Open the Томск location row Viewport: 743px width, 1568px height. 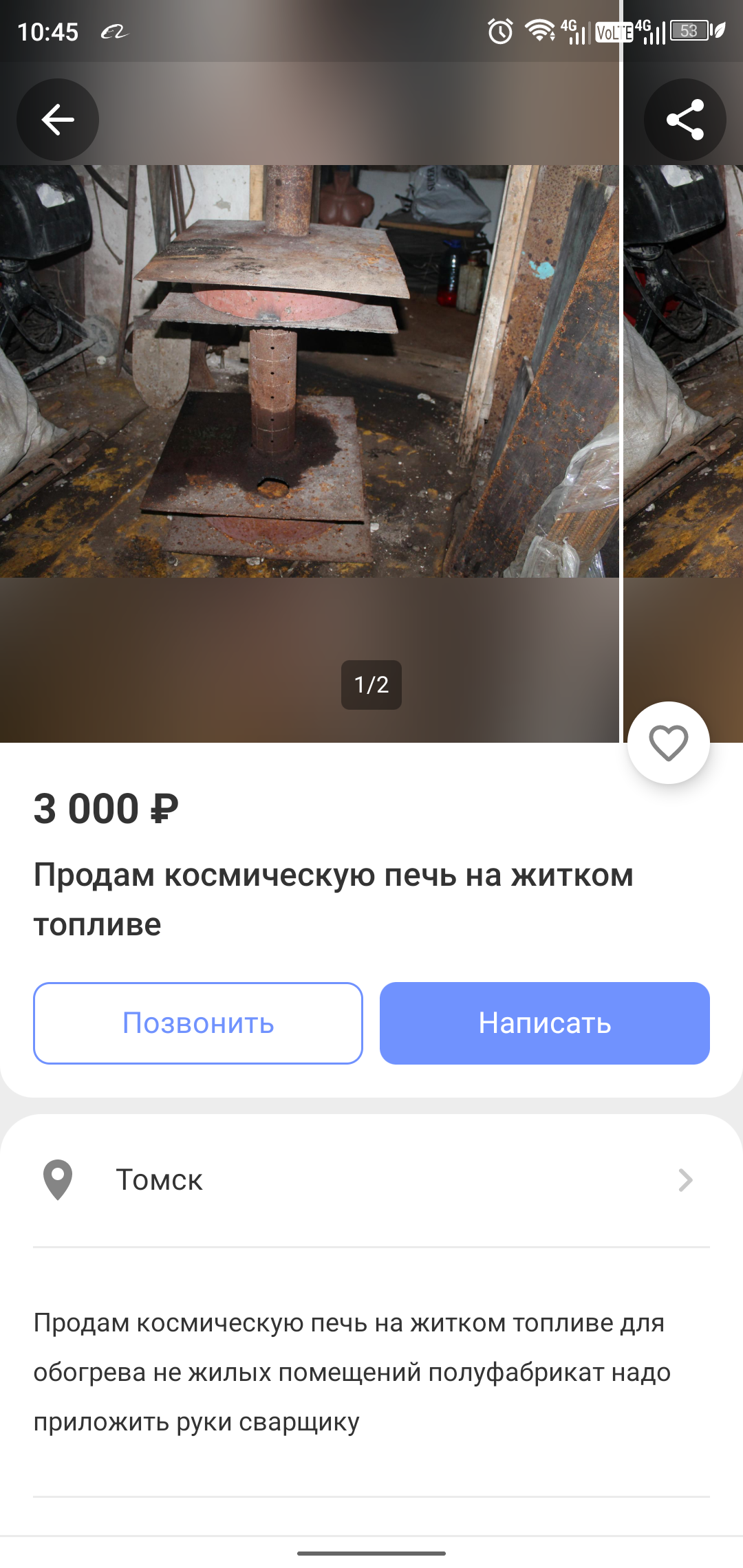pos(371,1180)
